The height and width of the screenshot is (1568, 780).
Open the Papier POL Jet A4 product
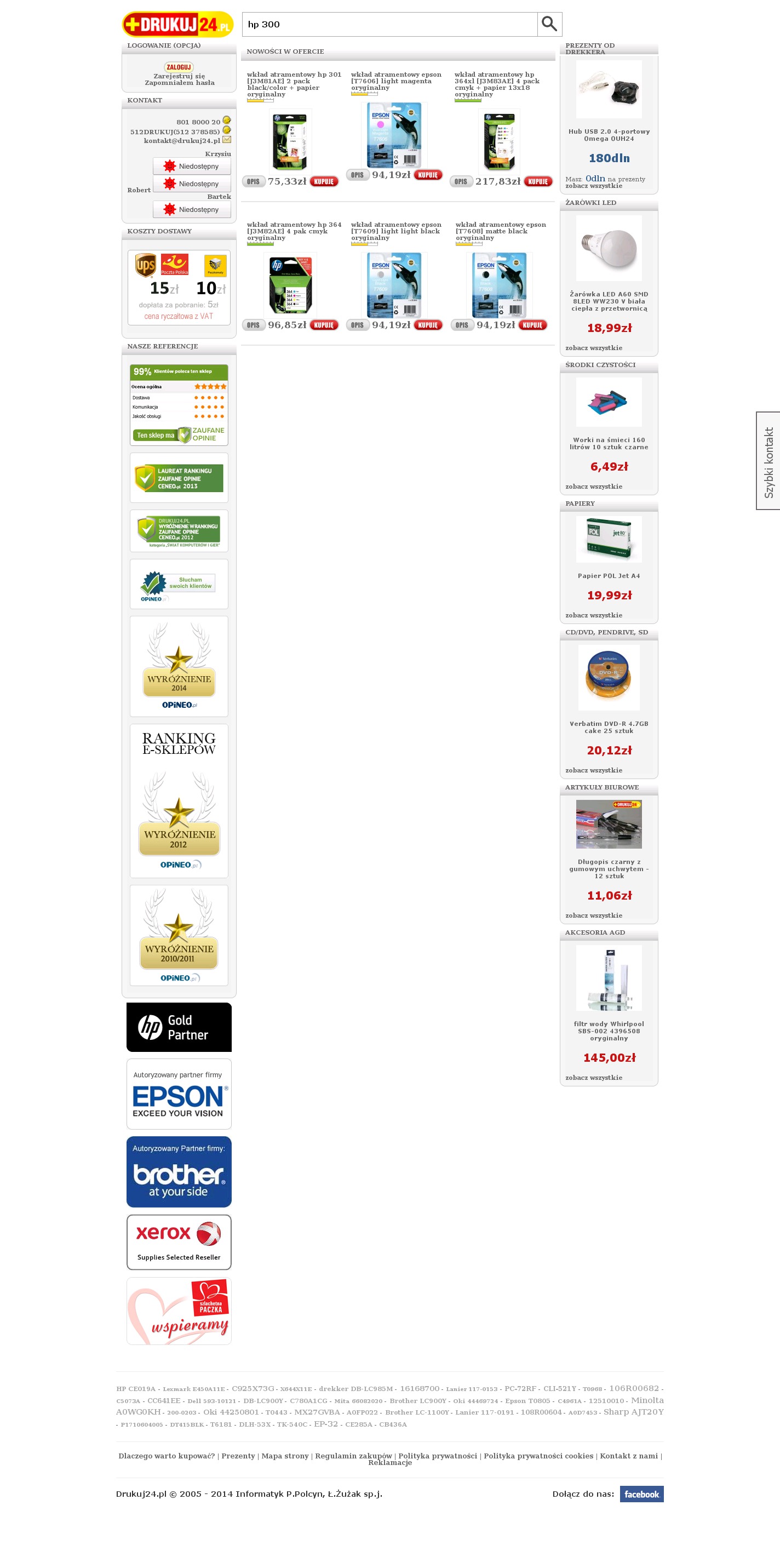pos(609,576)
